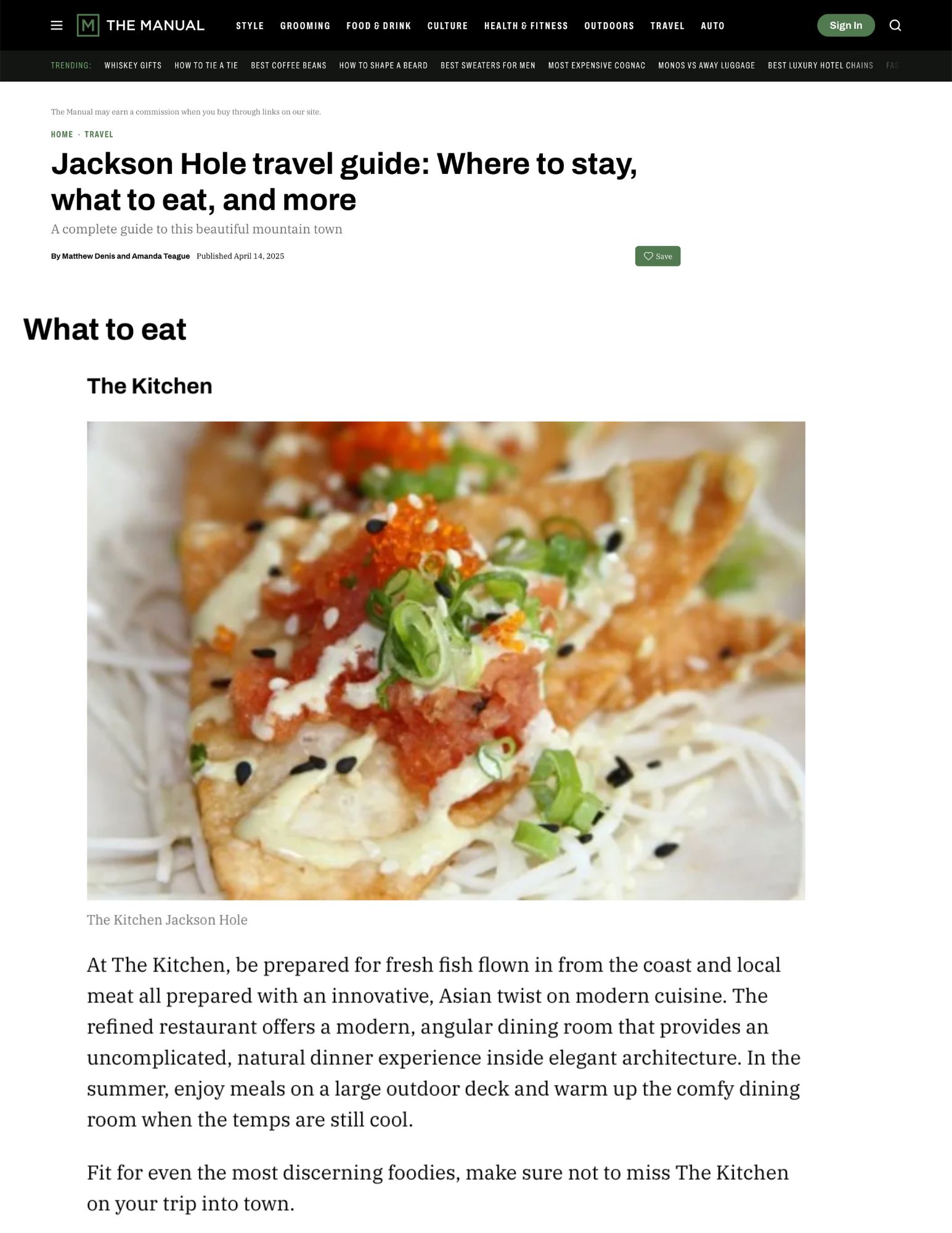Open the Style section
This screenshot has width=952, height=1233.
(x=250, y=26)
